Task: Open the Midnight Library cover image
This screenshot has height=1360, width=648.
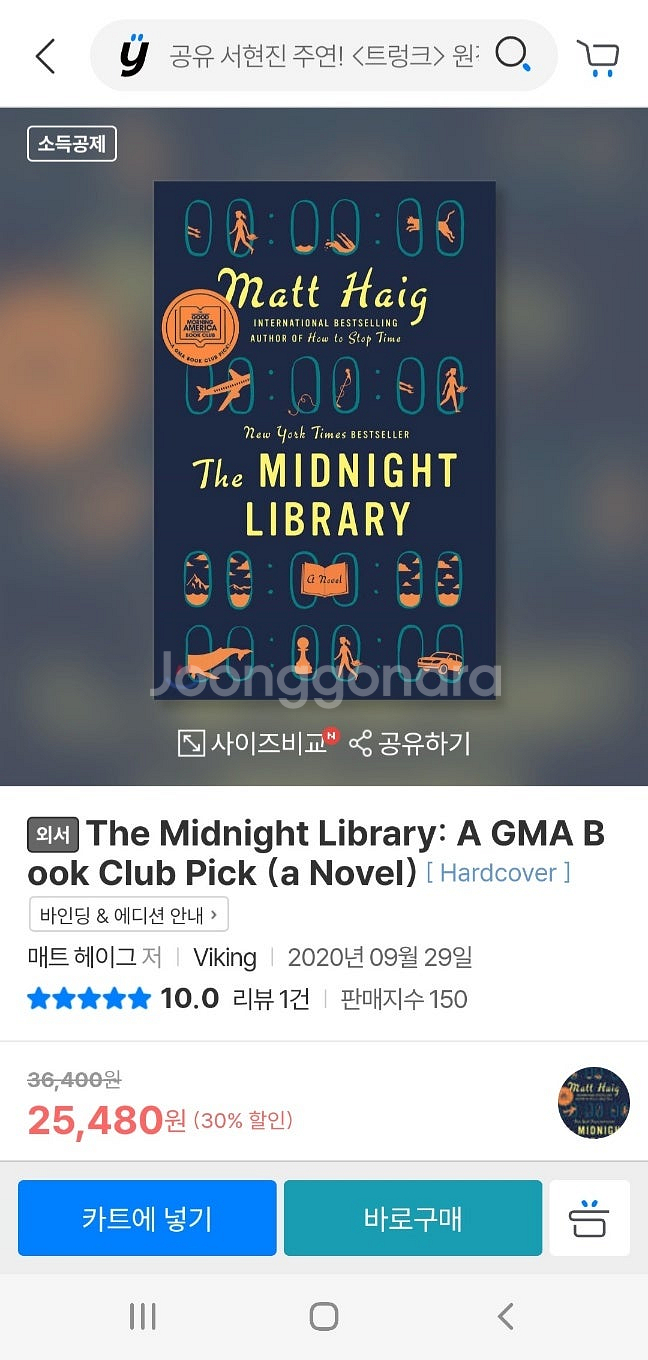Action: click(324, 438)
